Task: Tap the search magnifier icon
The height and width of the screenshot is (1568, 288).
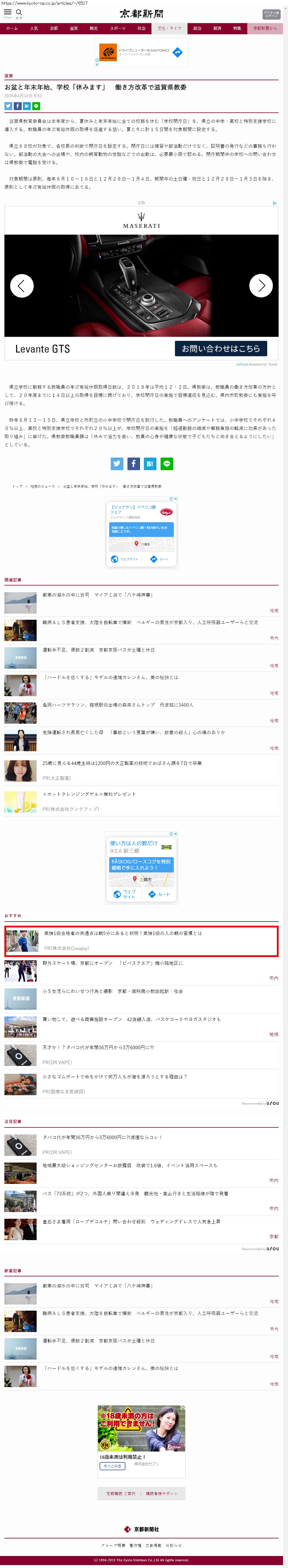Action: 19,13
